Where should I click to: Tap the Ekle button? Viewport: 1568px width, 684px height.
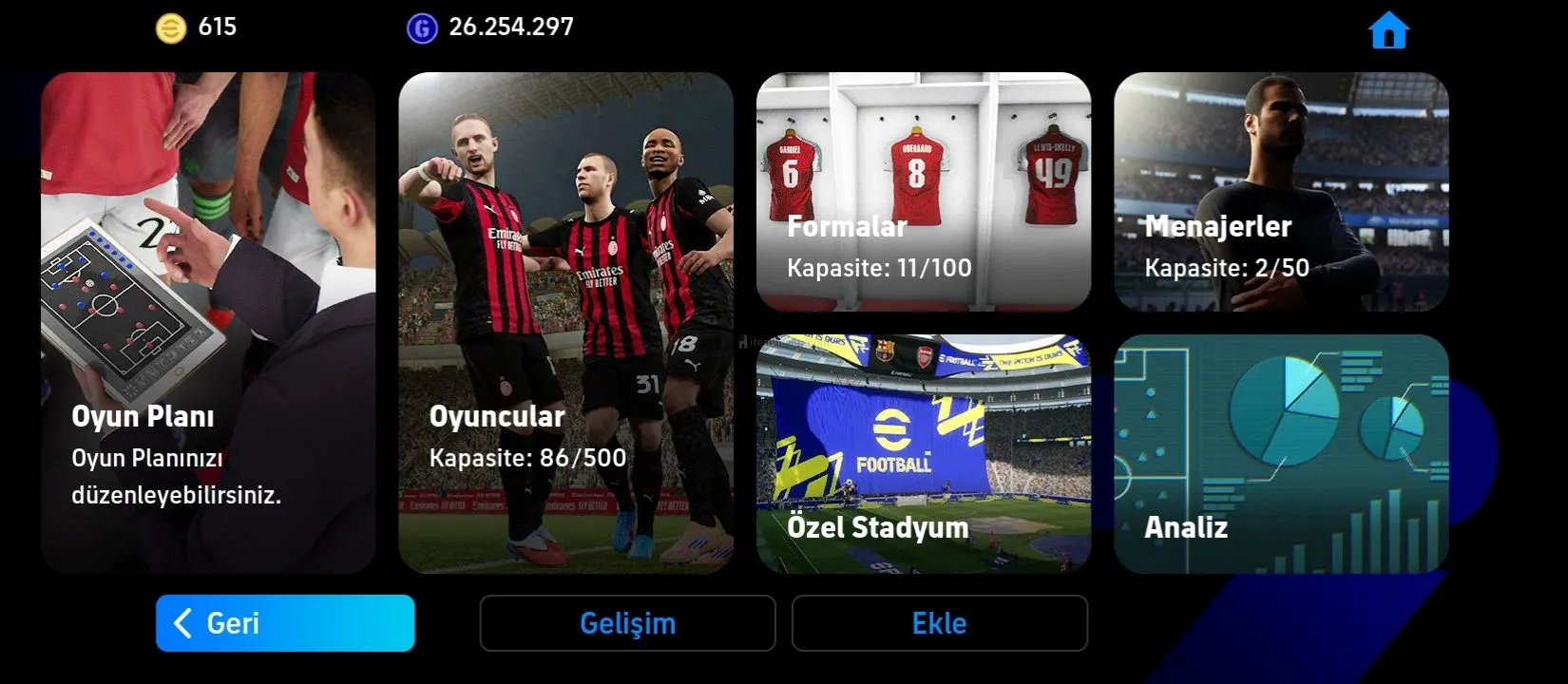939,623
